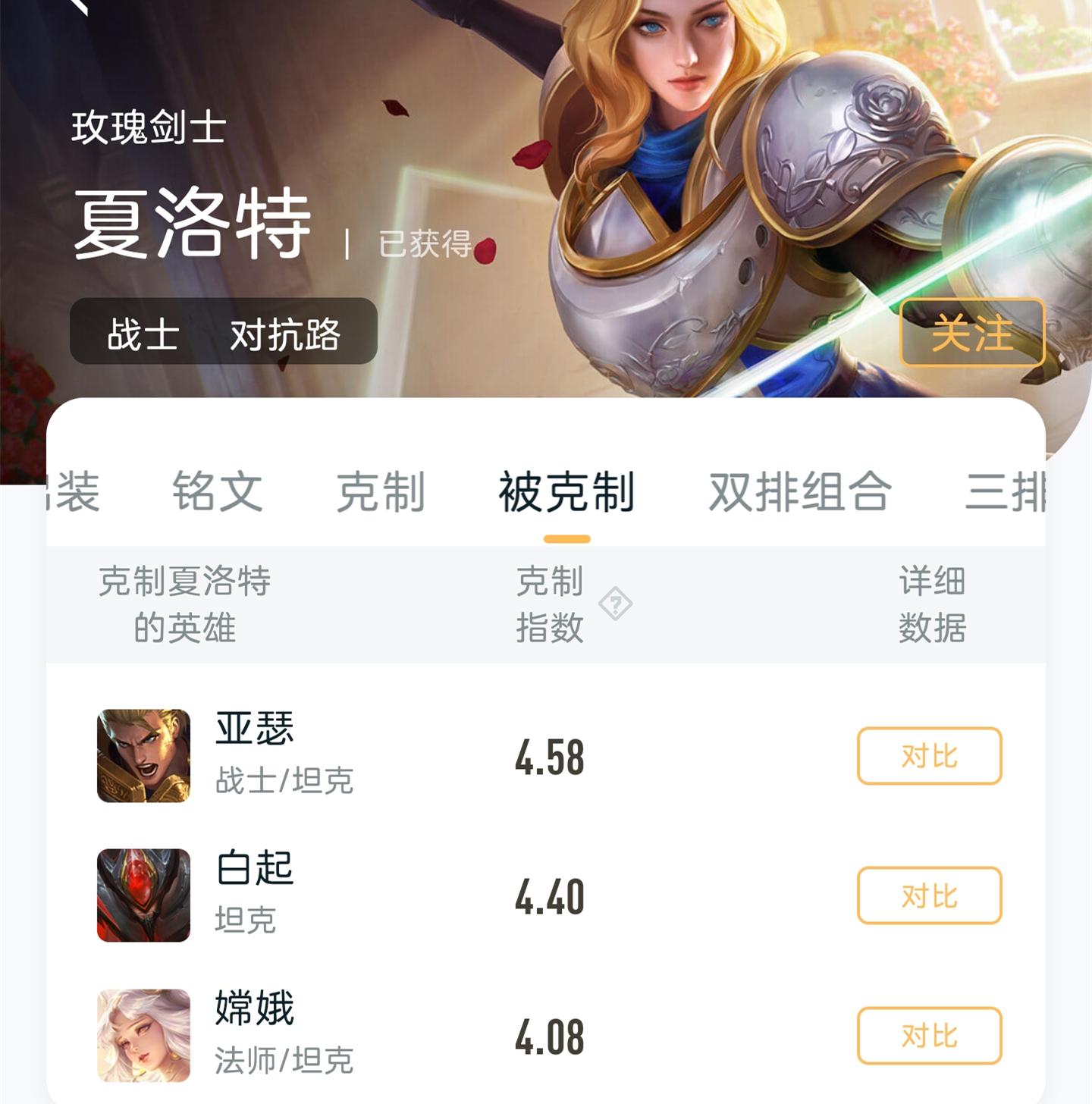1092x1104 pixels.
Task: Compare 夏洛特 with 嫦娥
Action: click(929, 1036)
